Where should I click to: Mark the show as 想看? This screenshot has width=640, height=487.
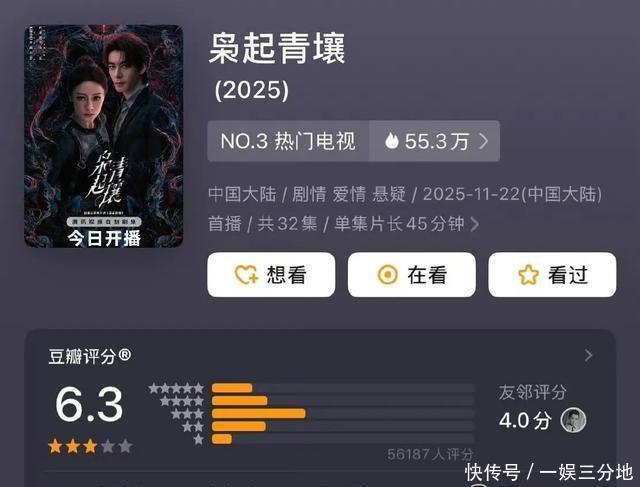click(x=271, y=275)
